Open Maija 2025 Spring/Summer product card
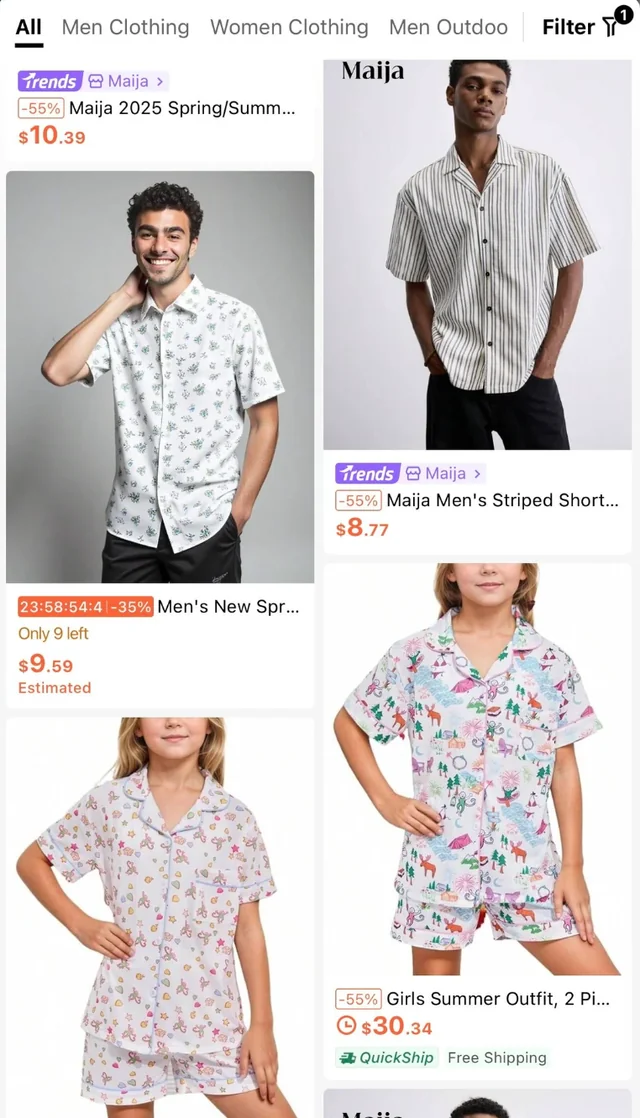640x1118 pixels. click(181, 108)
